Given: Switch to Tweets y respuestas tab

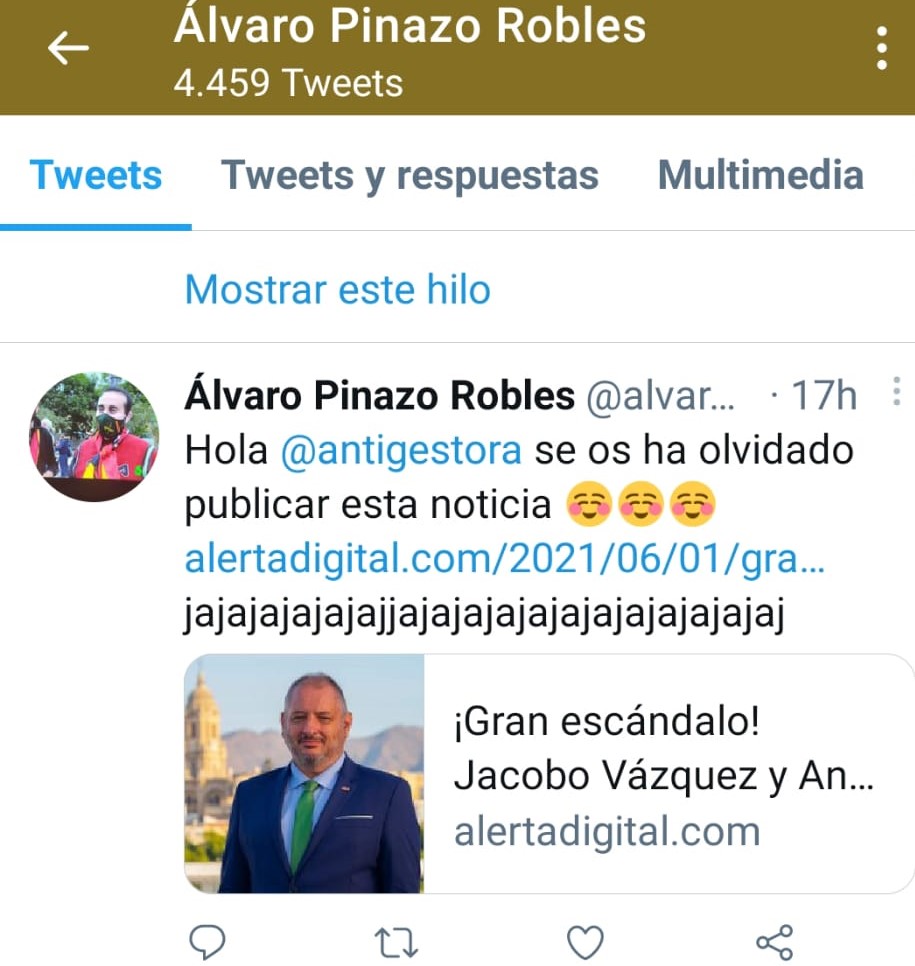Looking at the screenshot, I should (409, 176).
